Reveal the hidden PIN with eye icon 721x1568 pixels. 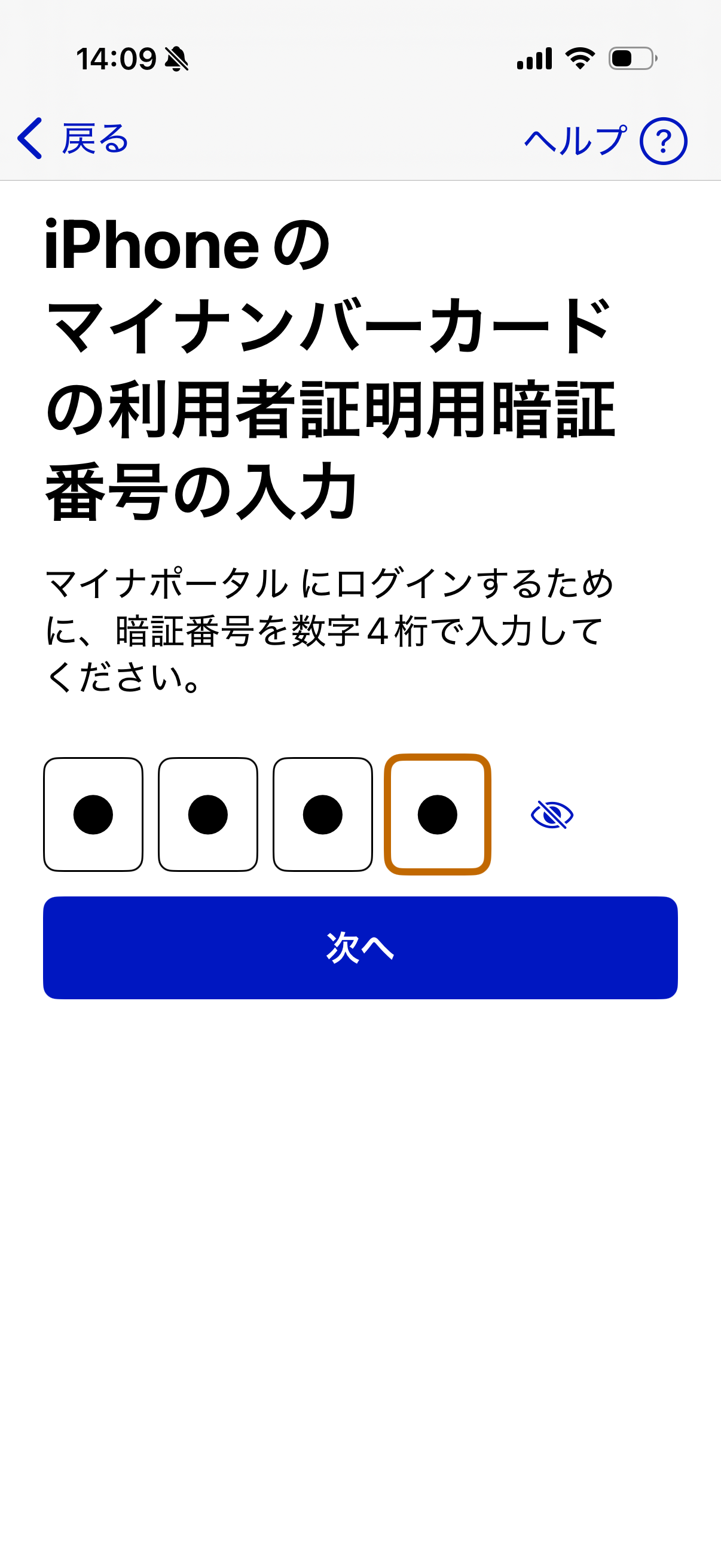552,814
